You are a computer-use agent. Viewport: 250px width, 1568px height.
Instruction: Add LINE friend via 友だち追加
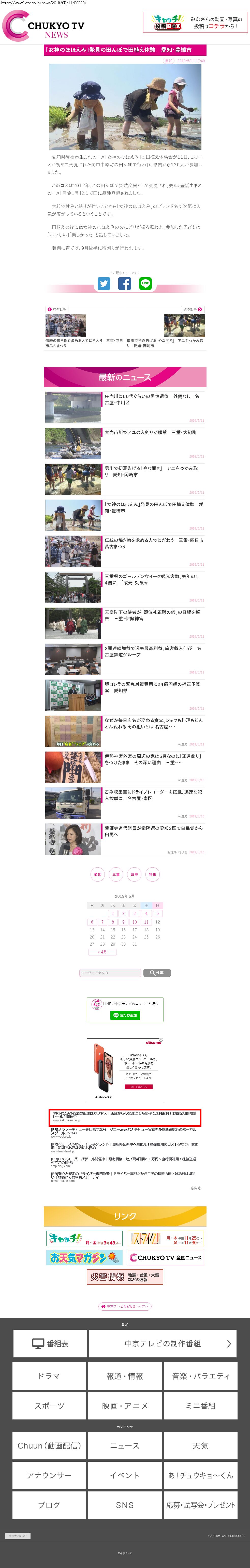(x=125, y=1015)
